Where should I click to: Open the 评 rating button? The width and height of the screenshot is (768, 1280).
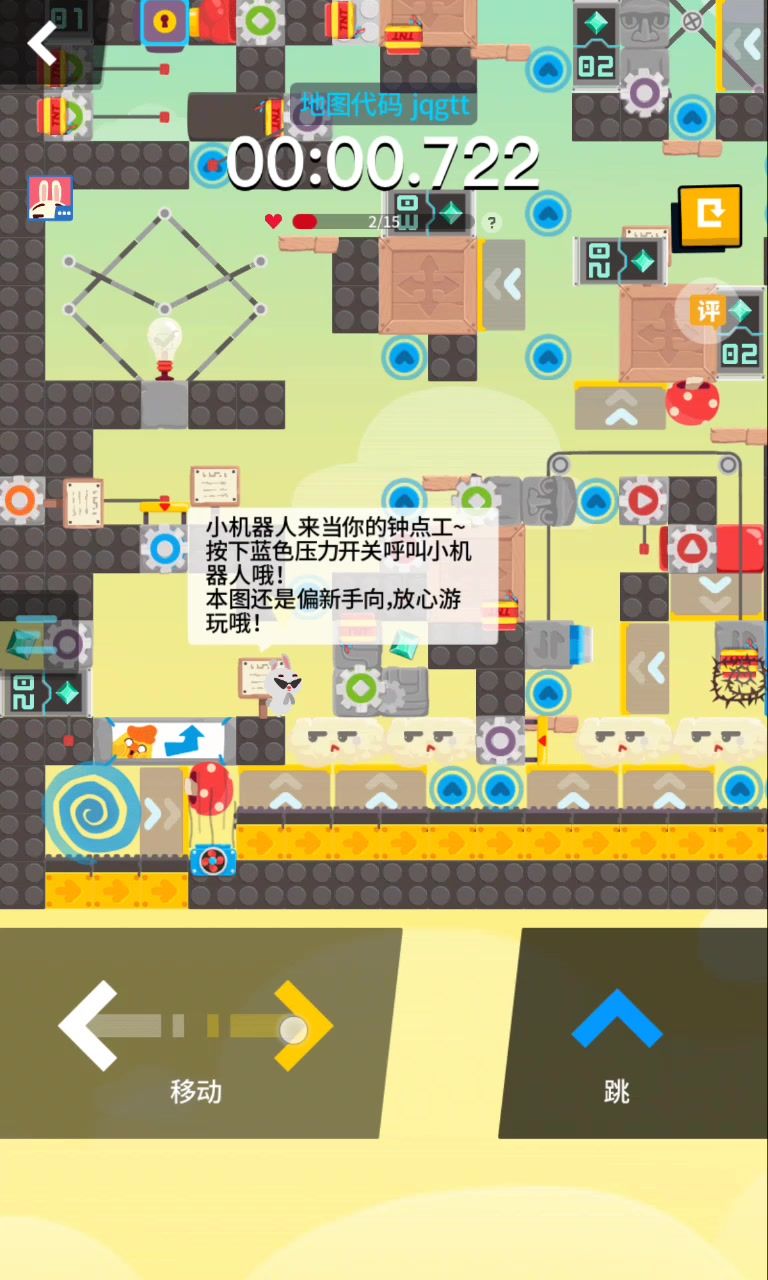pos(707,310)
